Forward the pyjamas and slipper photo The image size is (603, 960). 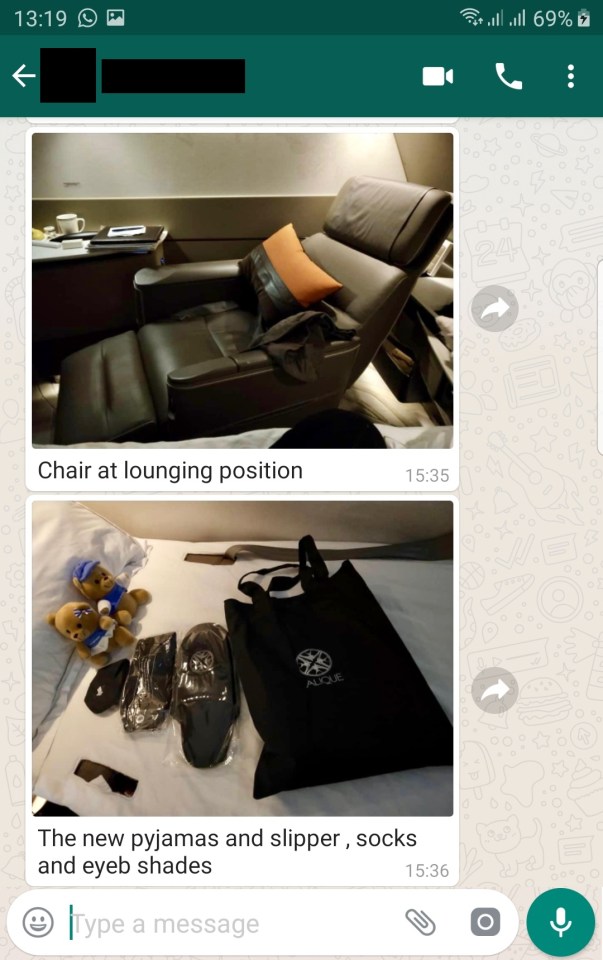tap(495, 689)
